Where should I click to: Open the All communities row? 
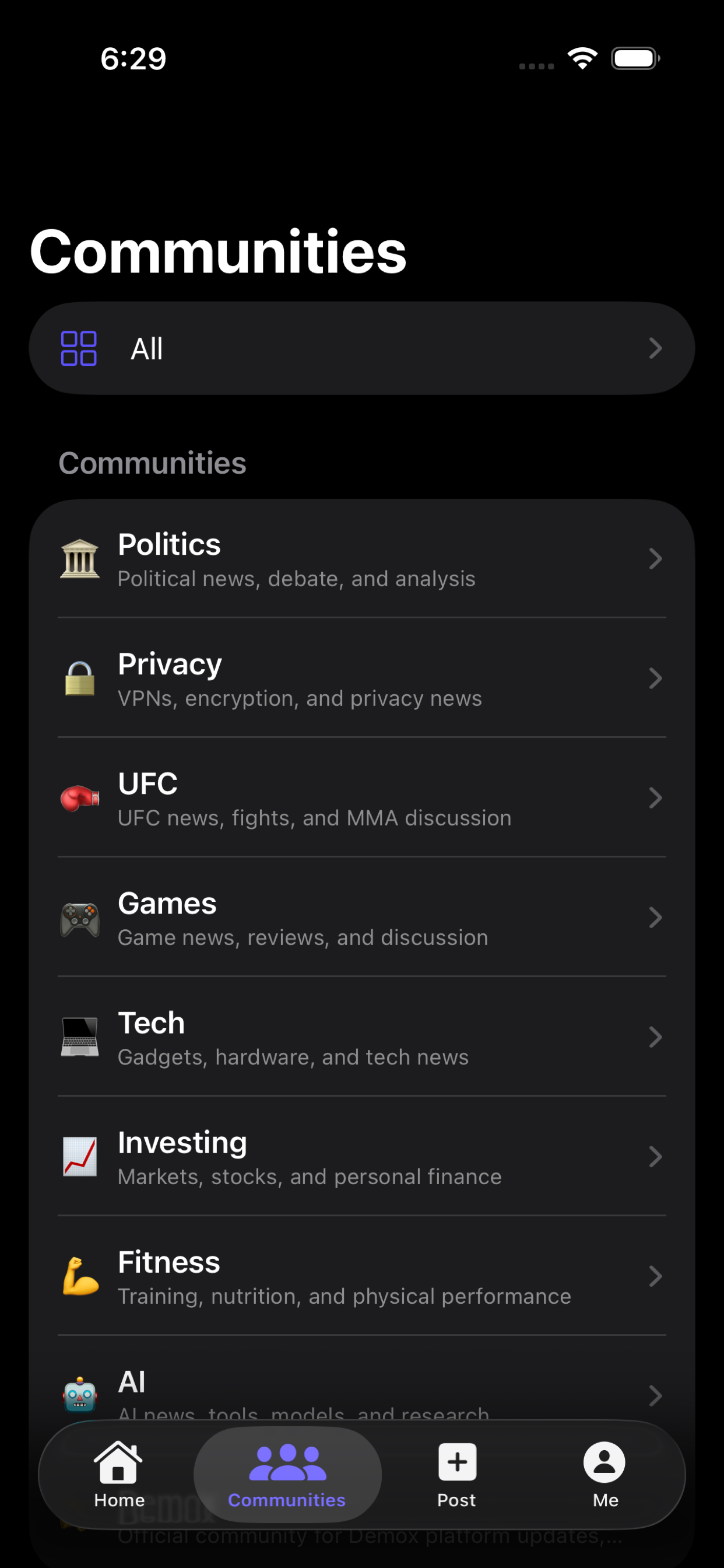pos(361,348)
